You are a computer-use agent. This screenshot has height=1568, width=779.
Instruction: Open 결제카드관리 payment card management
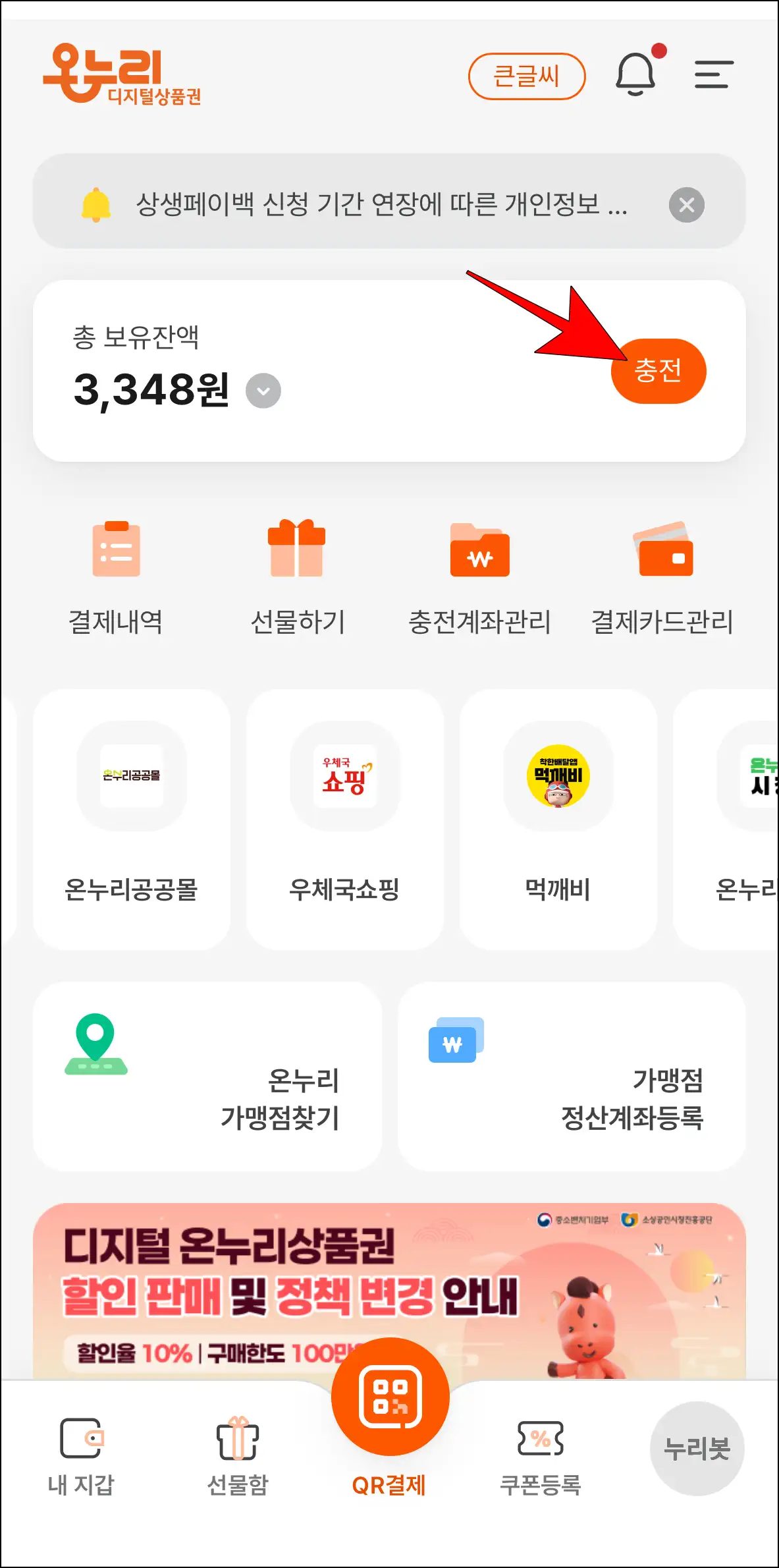tap(662, 573)
